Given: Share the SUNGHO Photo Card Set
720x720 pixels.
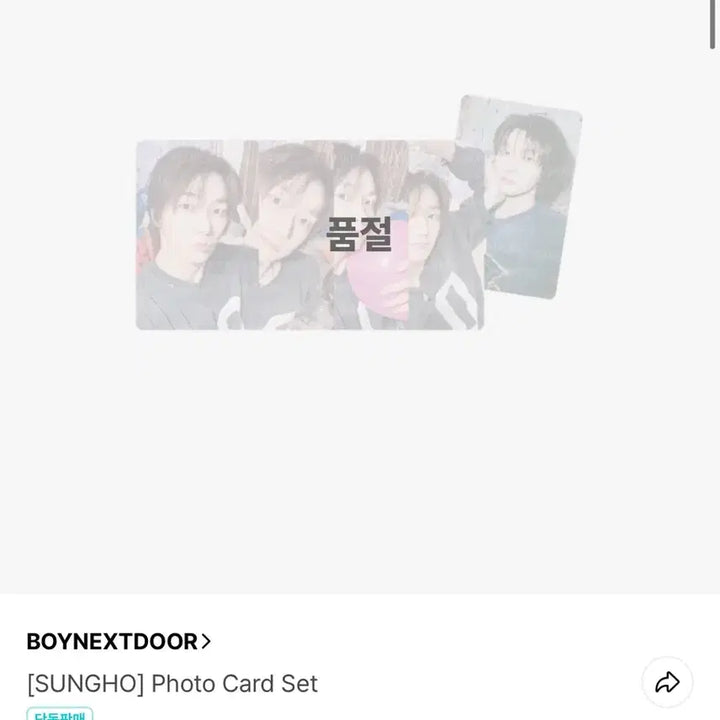Looking at the screenshot, I should coord(667,683).
